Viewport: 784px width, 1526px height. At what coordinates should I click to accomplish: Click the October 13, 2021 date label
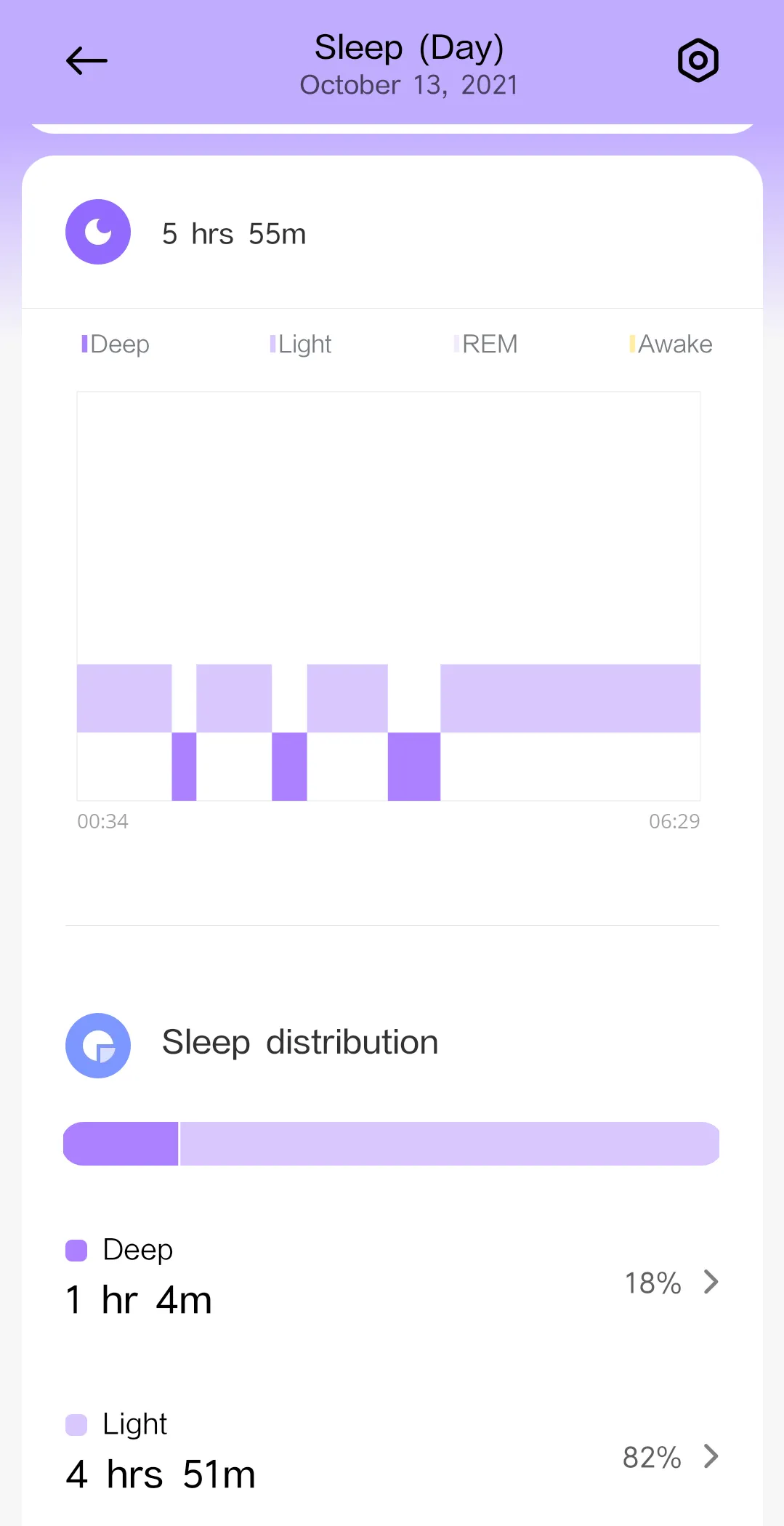pos(409,85)
